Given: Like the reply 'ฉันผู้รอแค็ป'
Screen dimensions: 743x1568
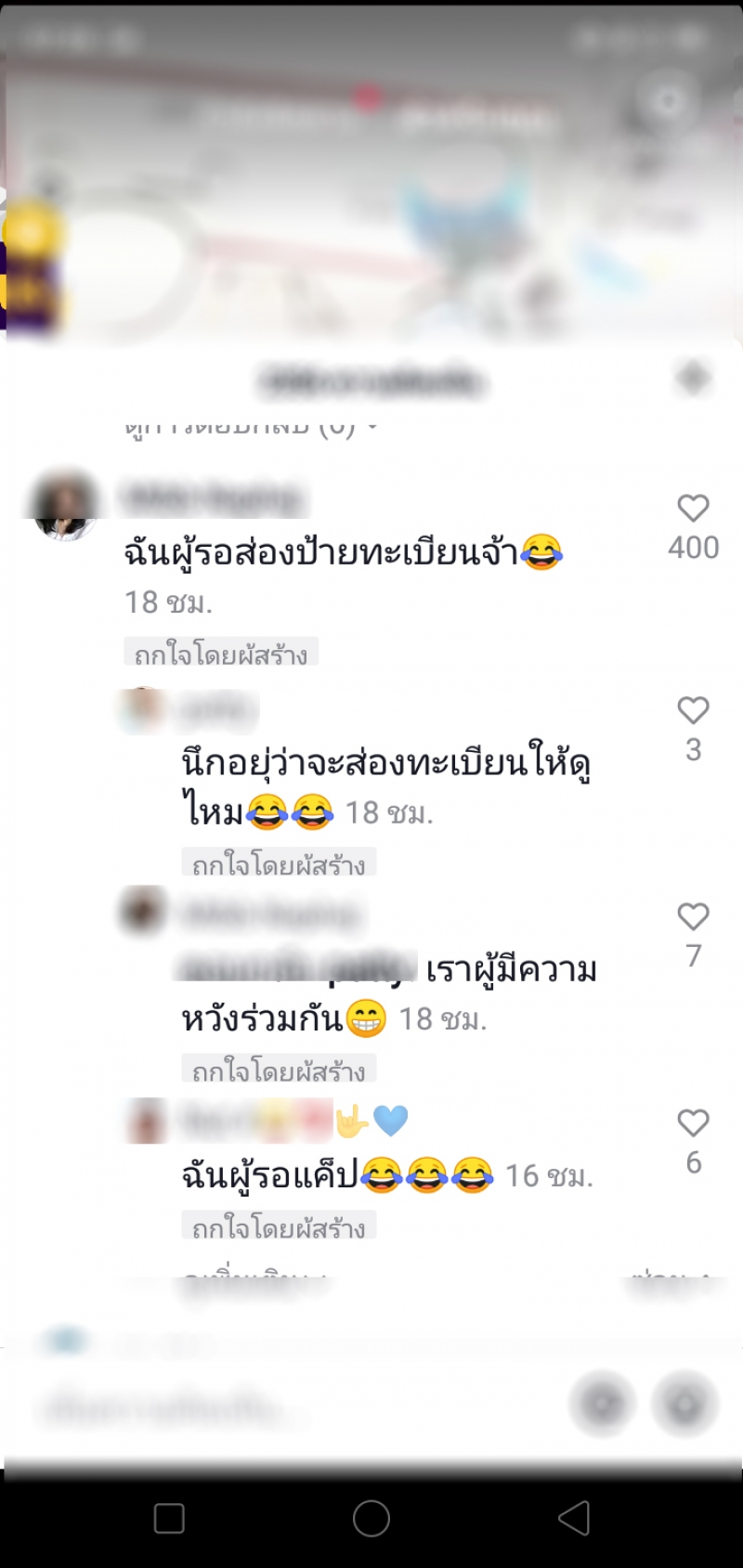Looking at the screenshot, I should 693,1122.
